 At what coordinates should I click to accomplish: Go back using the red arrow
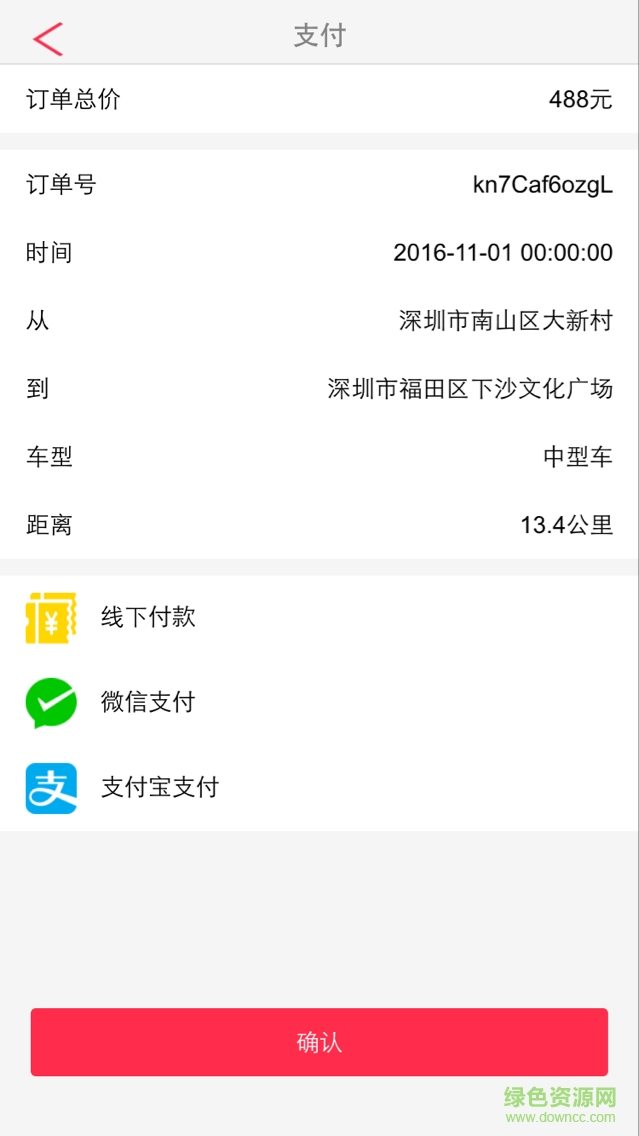pos(47,38)
